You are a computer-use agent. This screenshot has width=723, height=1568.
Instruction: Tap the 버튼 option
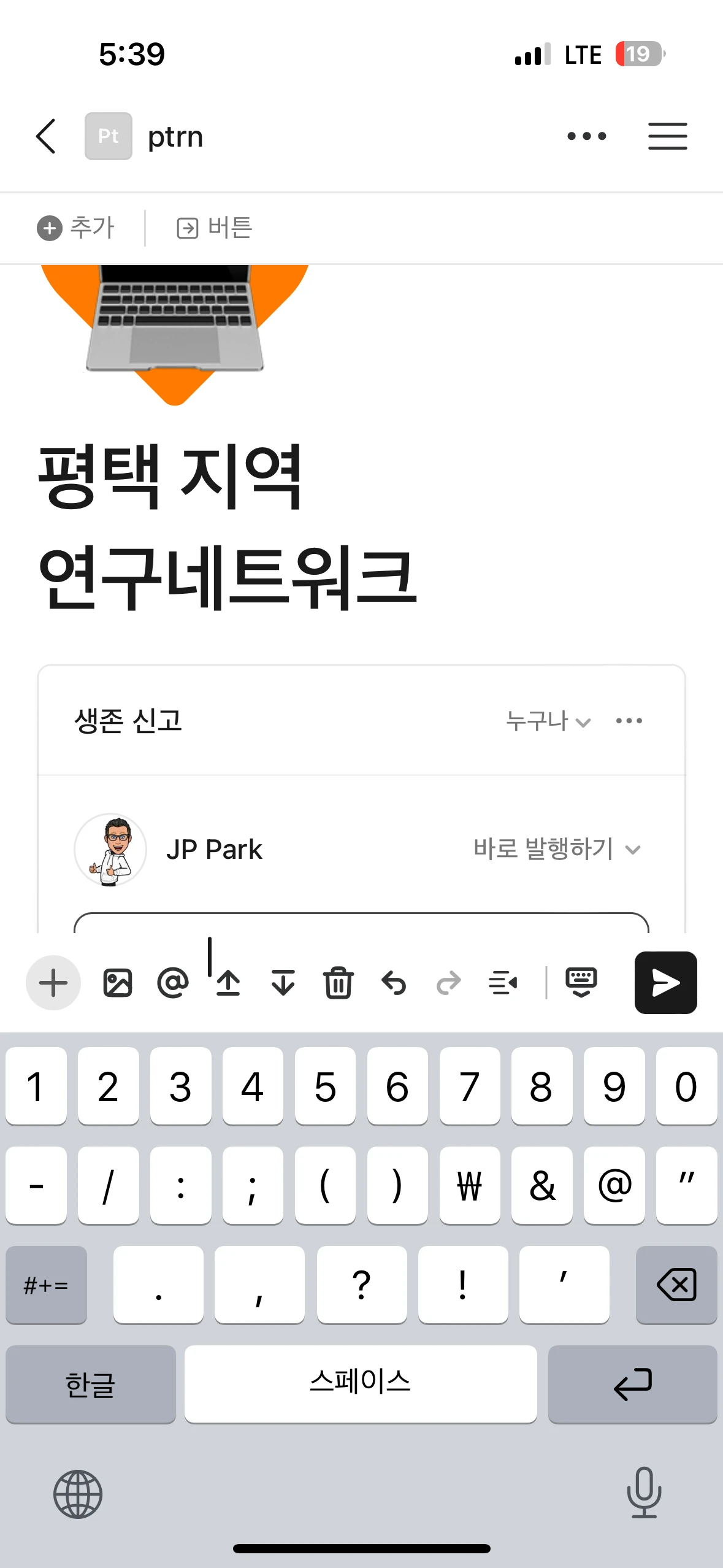215,228
